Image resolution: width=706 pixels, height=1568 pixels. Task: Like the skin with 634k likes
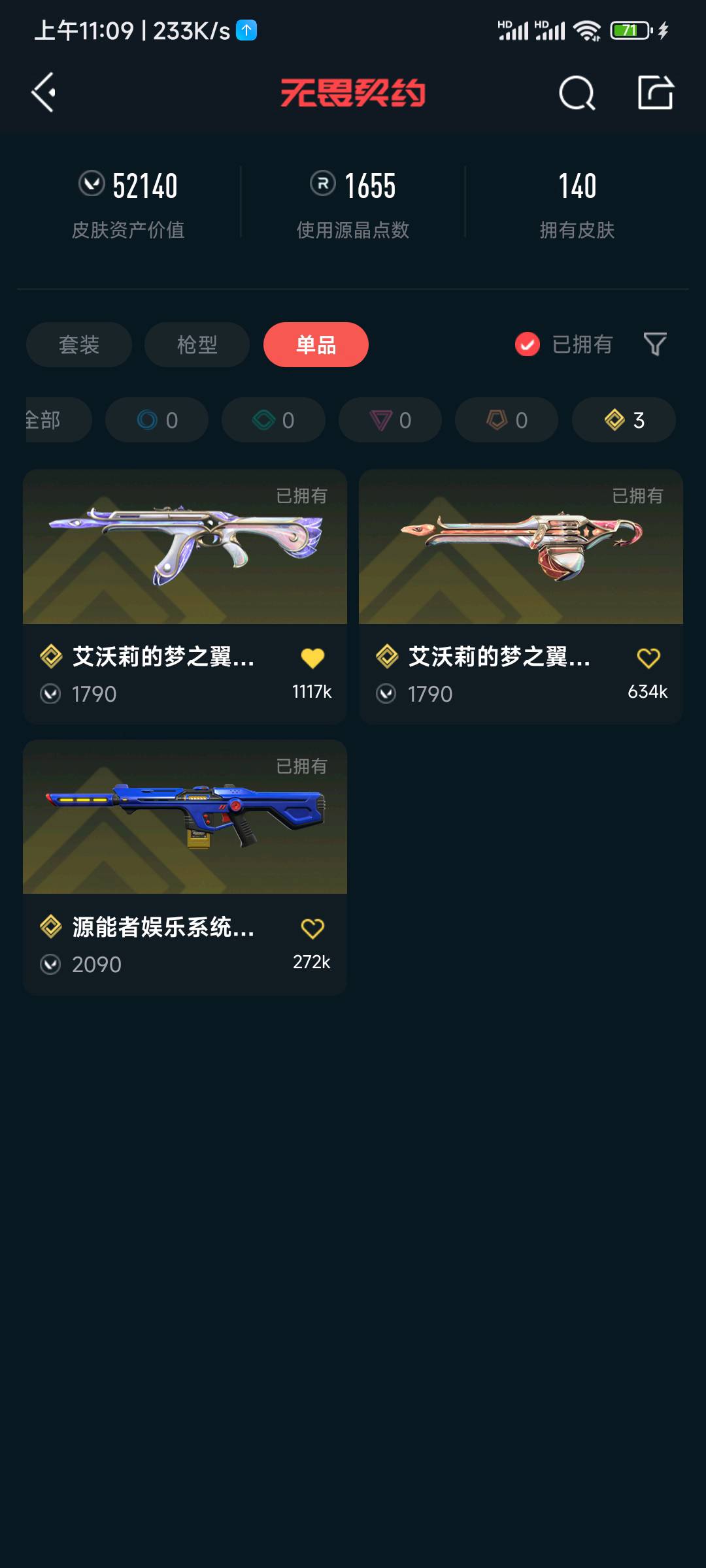point(648,658)
